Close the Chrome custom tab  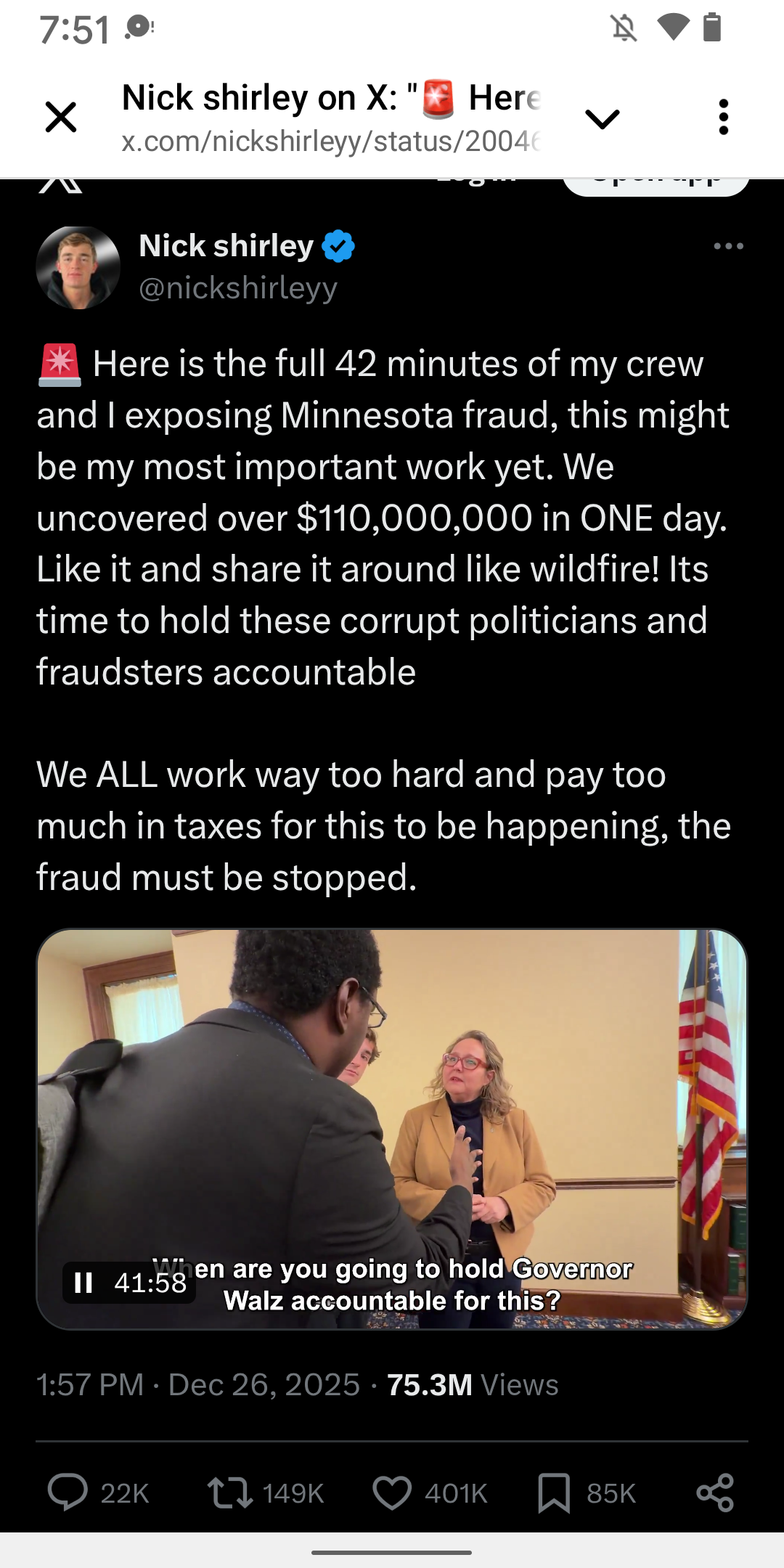point(61,117)
